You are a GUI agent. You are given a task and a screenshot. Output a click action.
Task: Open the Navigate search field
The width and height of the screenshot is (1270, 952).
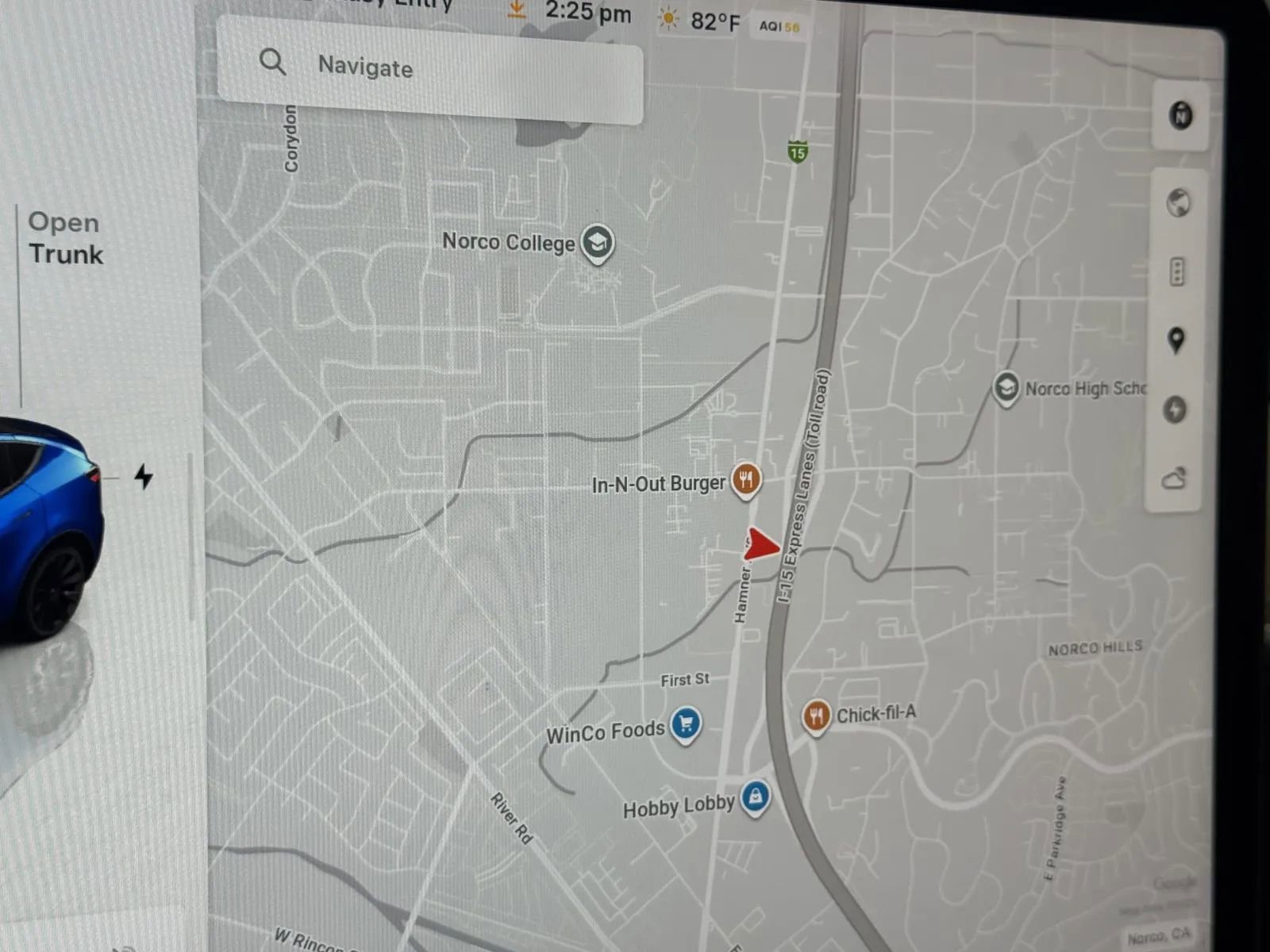click(x=429, y=70)
